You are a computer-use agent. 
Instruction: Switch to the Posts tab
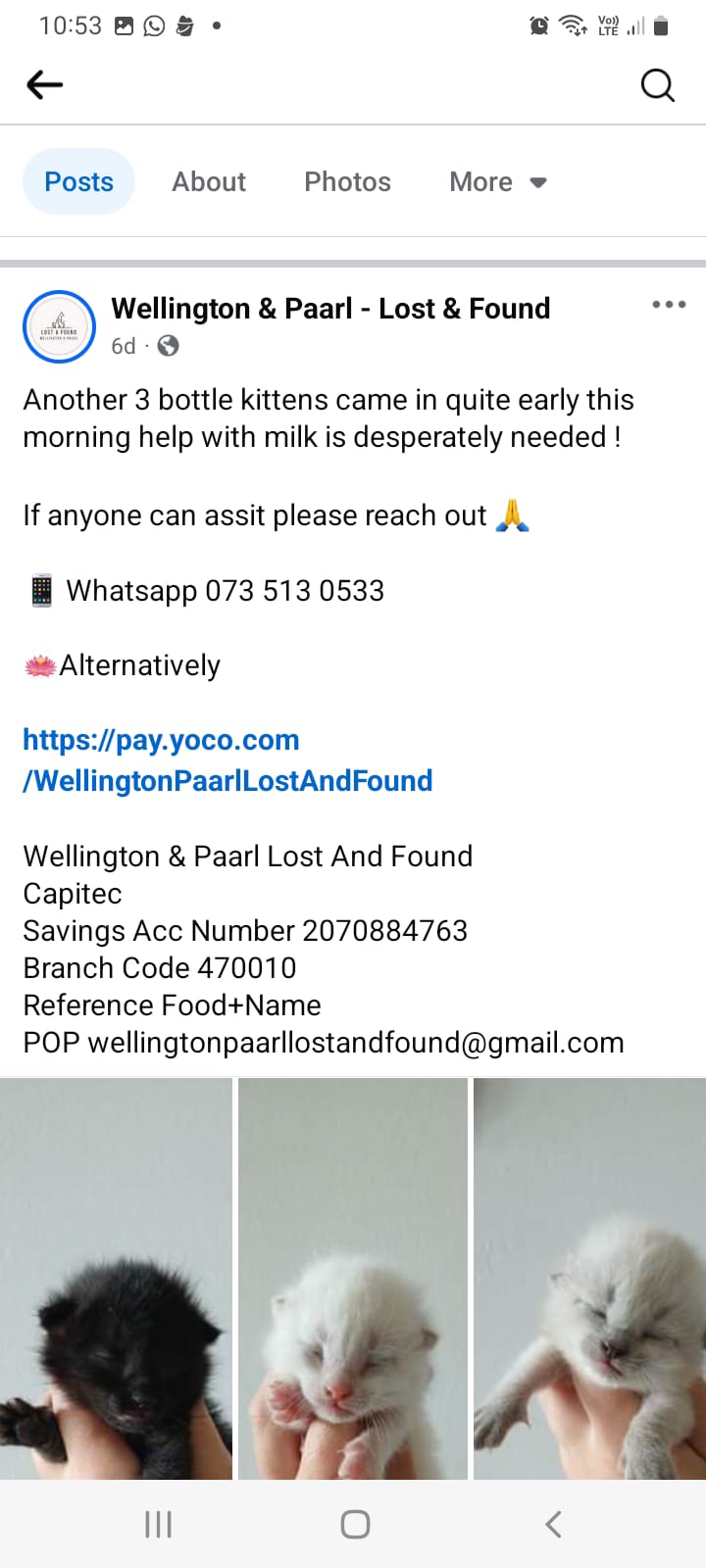coord(79,181)
